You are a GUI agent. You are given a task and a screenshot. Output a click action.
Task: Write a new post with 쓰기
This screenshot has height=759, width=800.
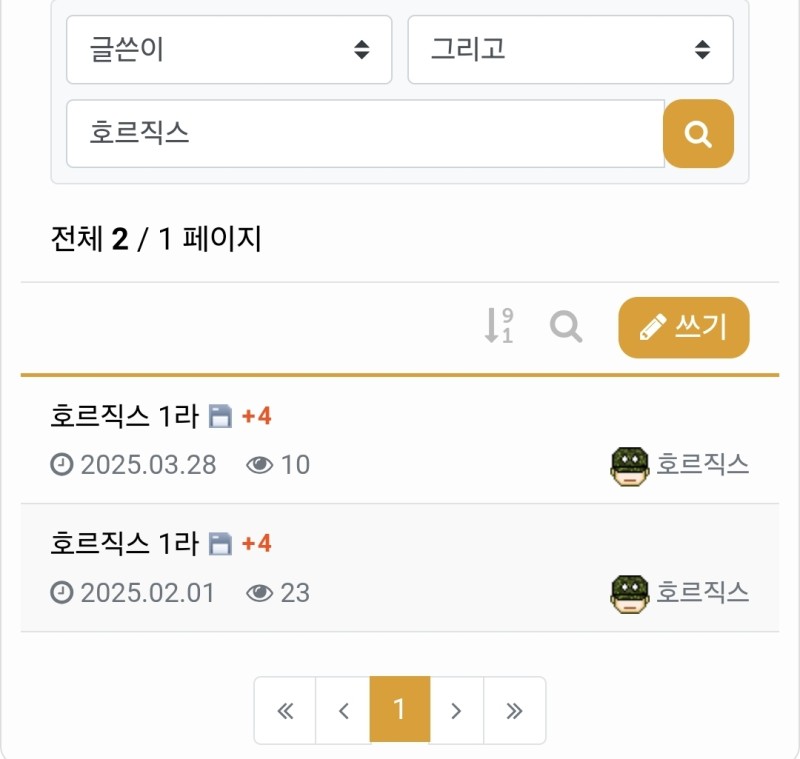tap(684, 327)
